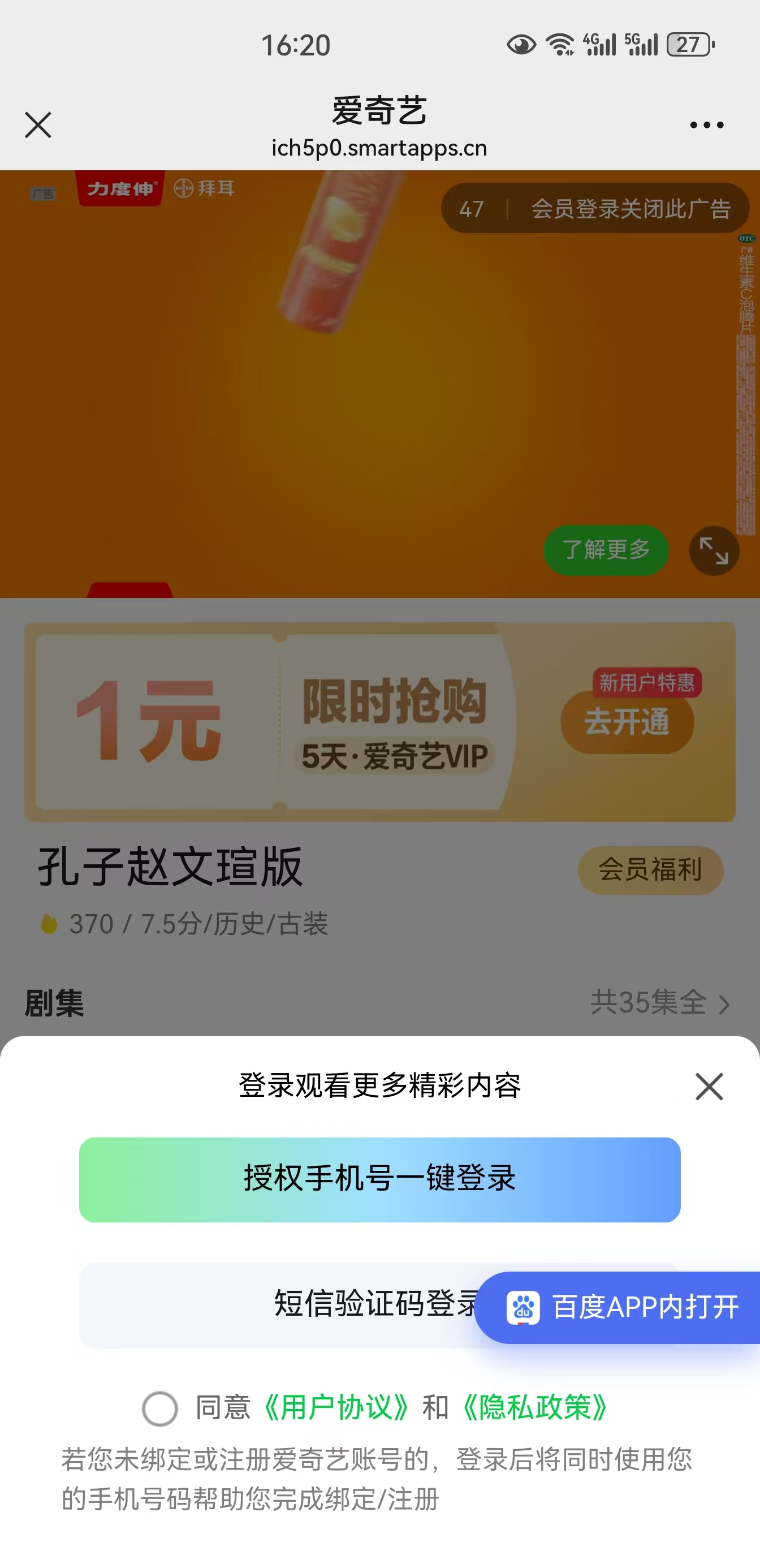Open the three-dot overflow menu
This screenshot has width=760, height=1568.
tap(706, 126)
